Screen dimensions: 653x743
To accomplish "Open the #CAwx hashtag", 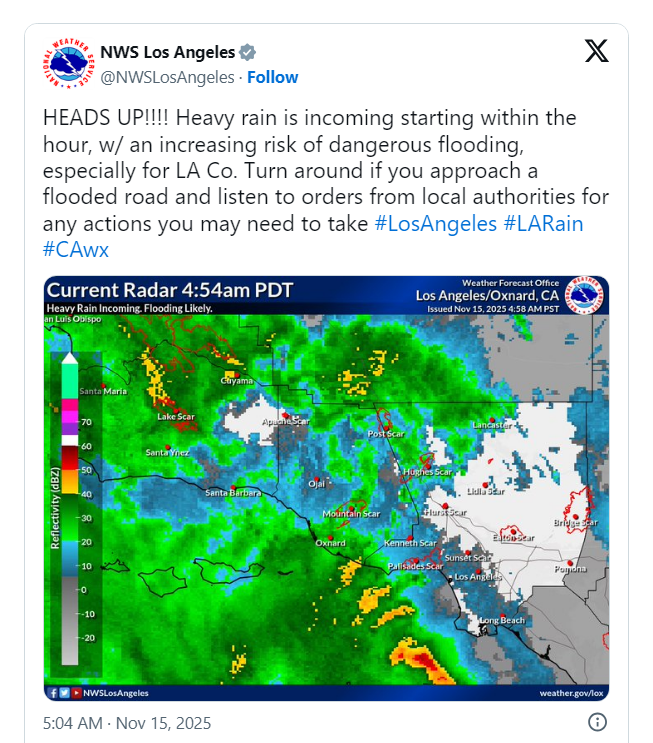I will tap(75, 250).
